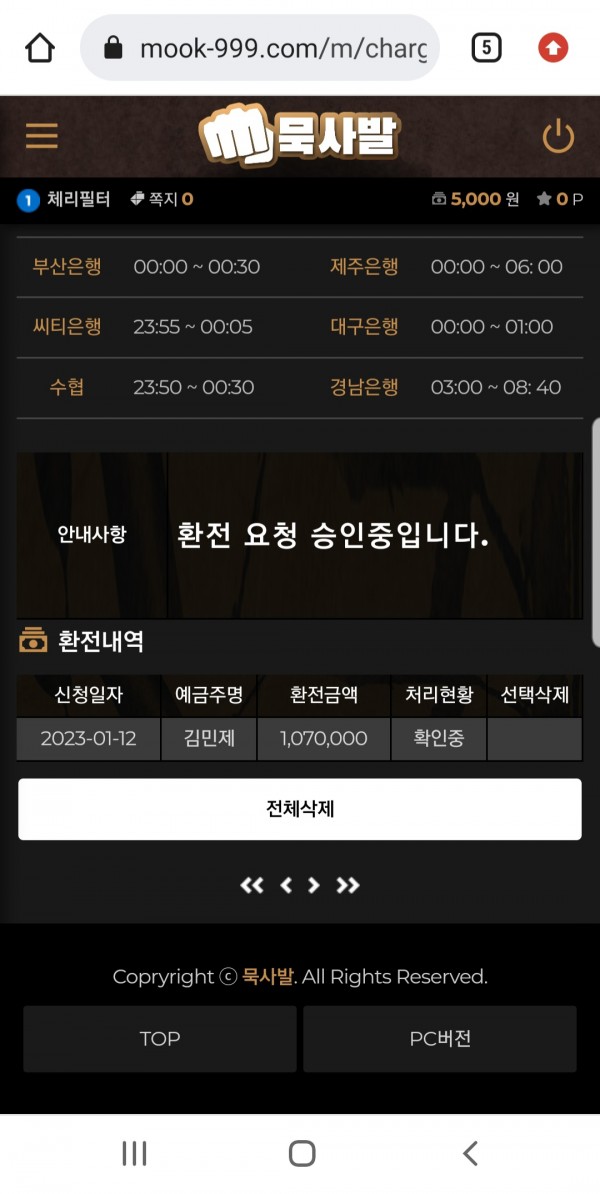Open system recent apps
600x1194 pixels.
134,1153
